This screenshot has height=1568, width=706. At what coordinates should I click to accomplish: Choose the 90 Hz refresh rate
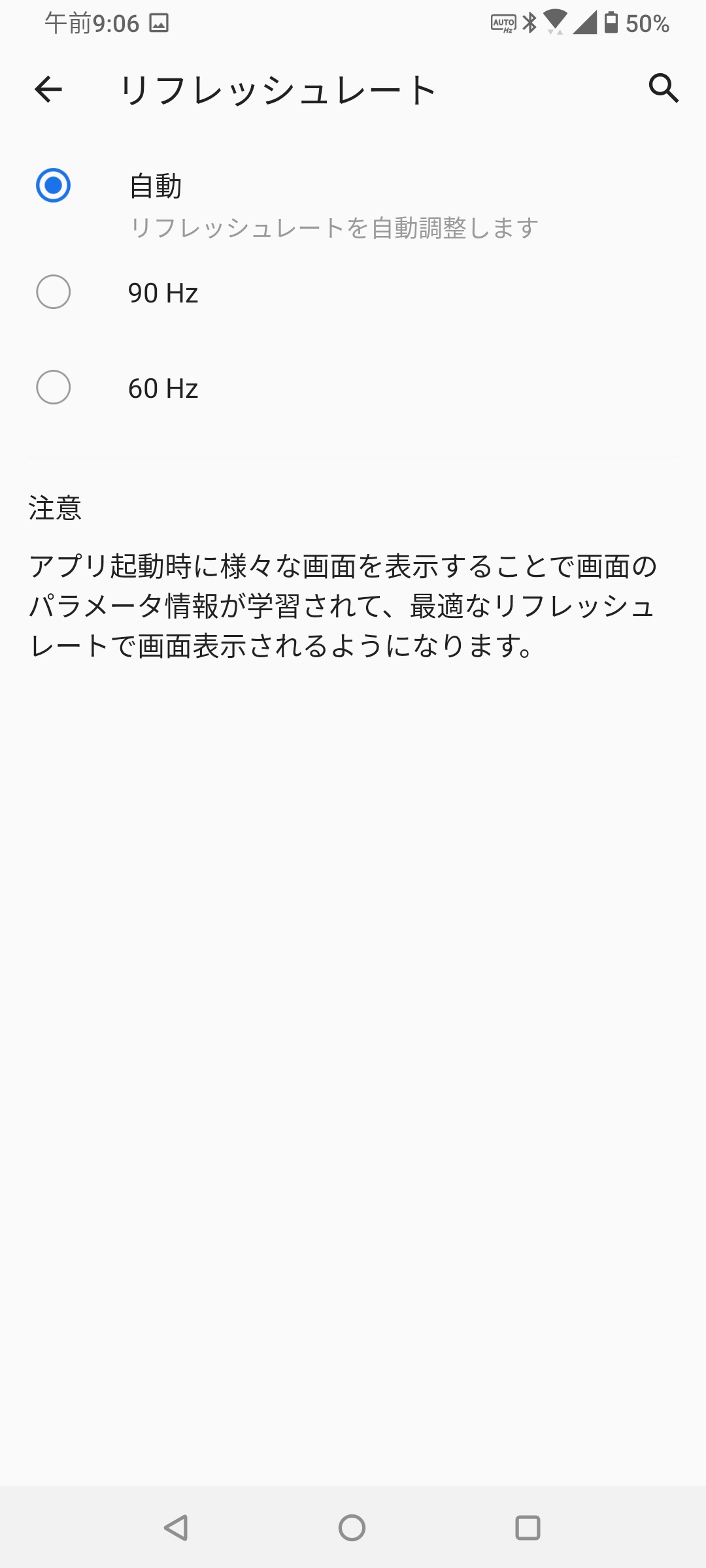[54, 292]
